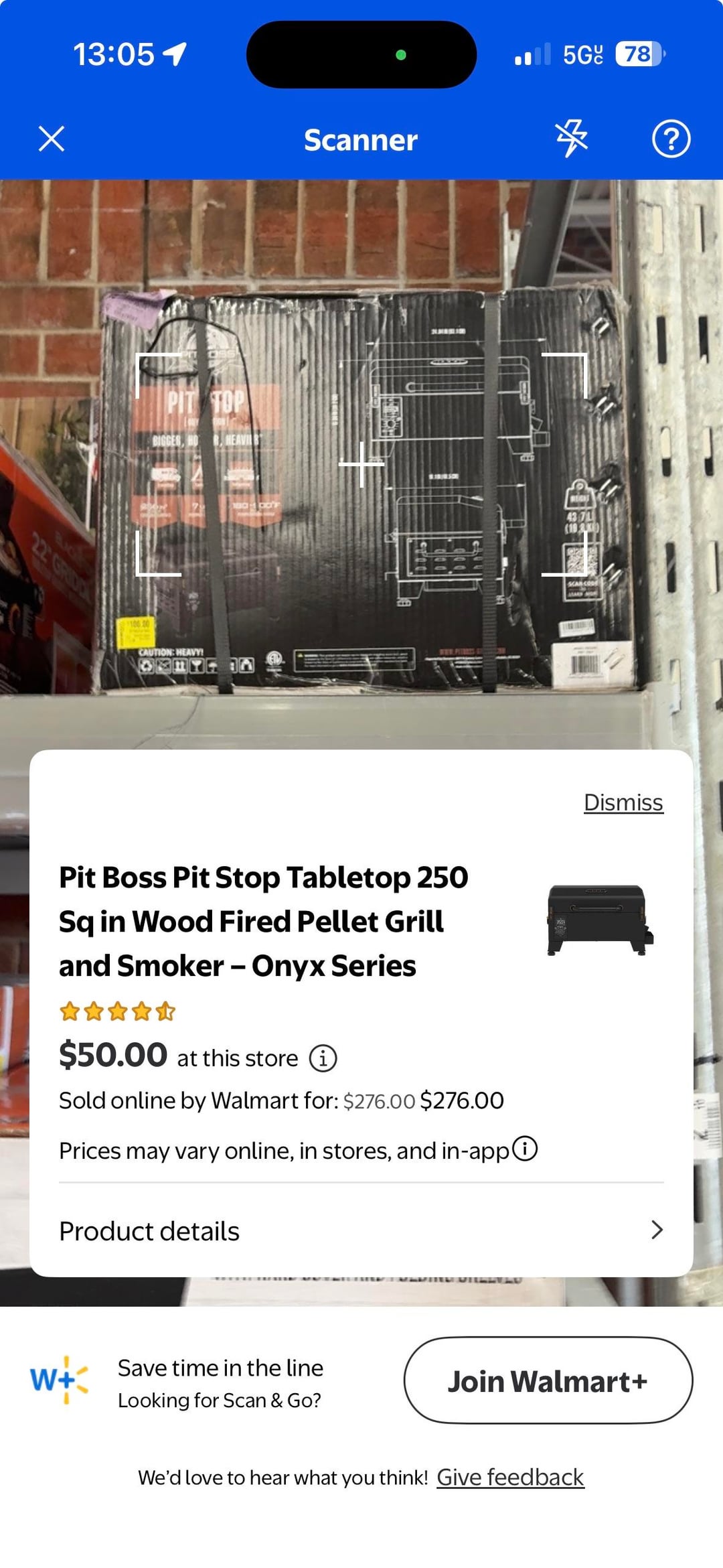
Task: Tap the Pit Boss grill thumbnail
Action: (x=600, y=920)
